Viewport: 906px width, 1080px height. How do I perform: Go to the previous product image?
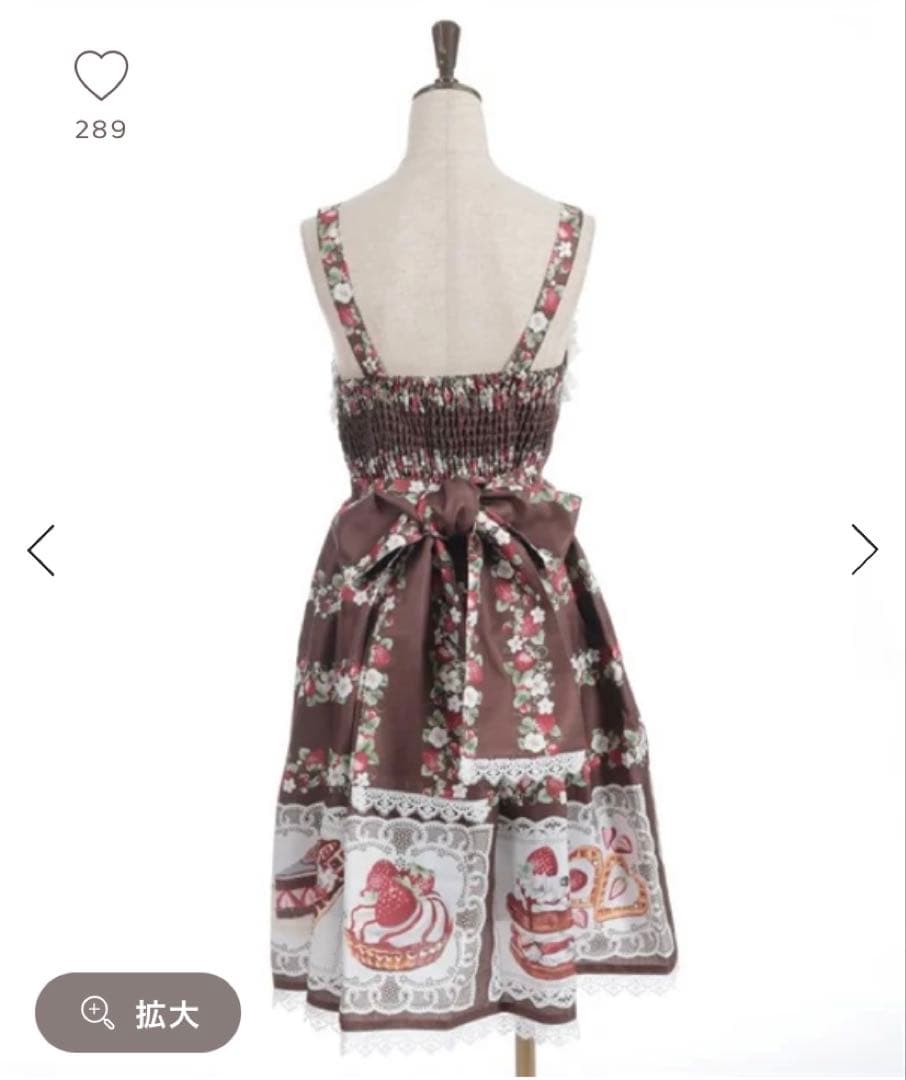(x=41, y=550)
